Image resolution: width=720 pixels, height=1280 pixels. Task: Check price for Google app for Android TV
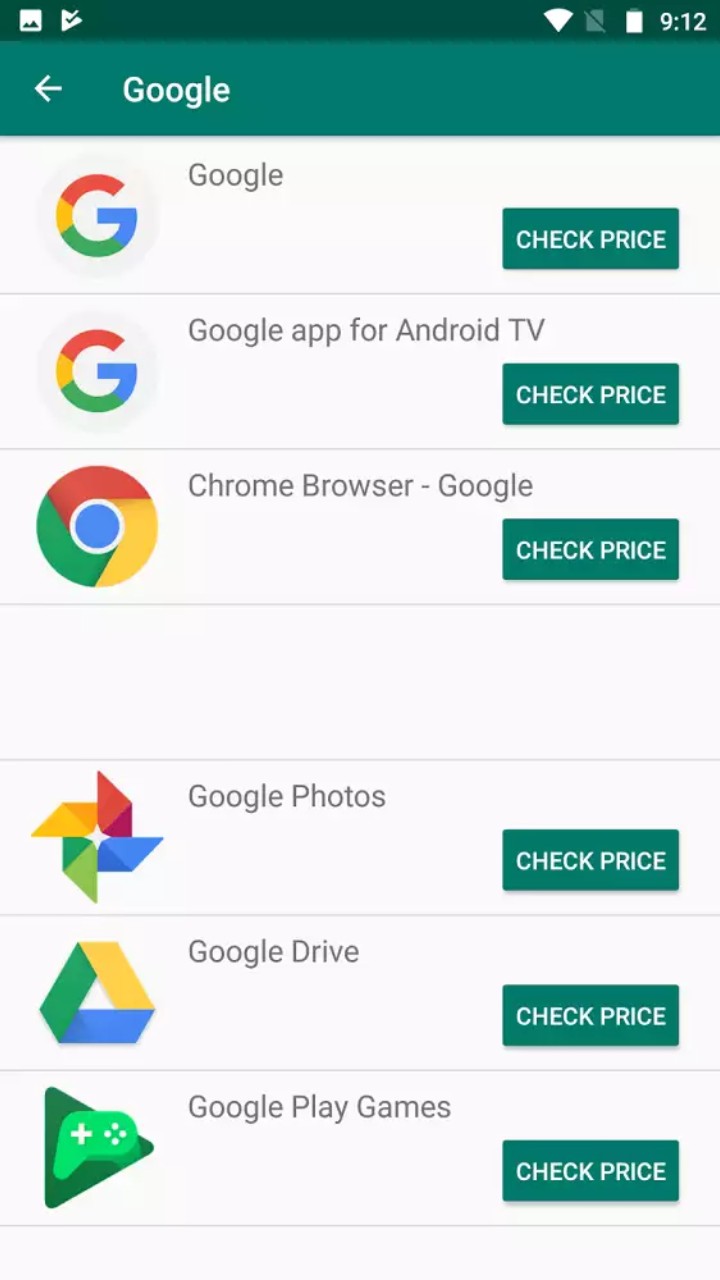point(590,394)
